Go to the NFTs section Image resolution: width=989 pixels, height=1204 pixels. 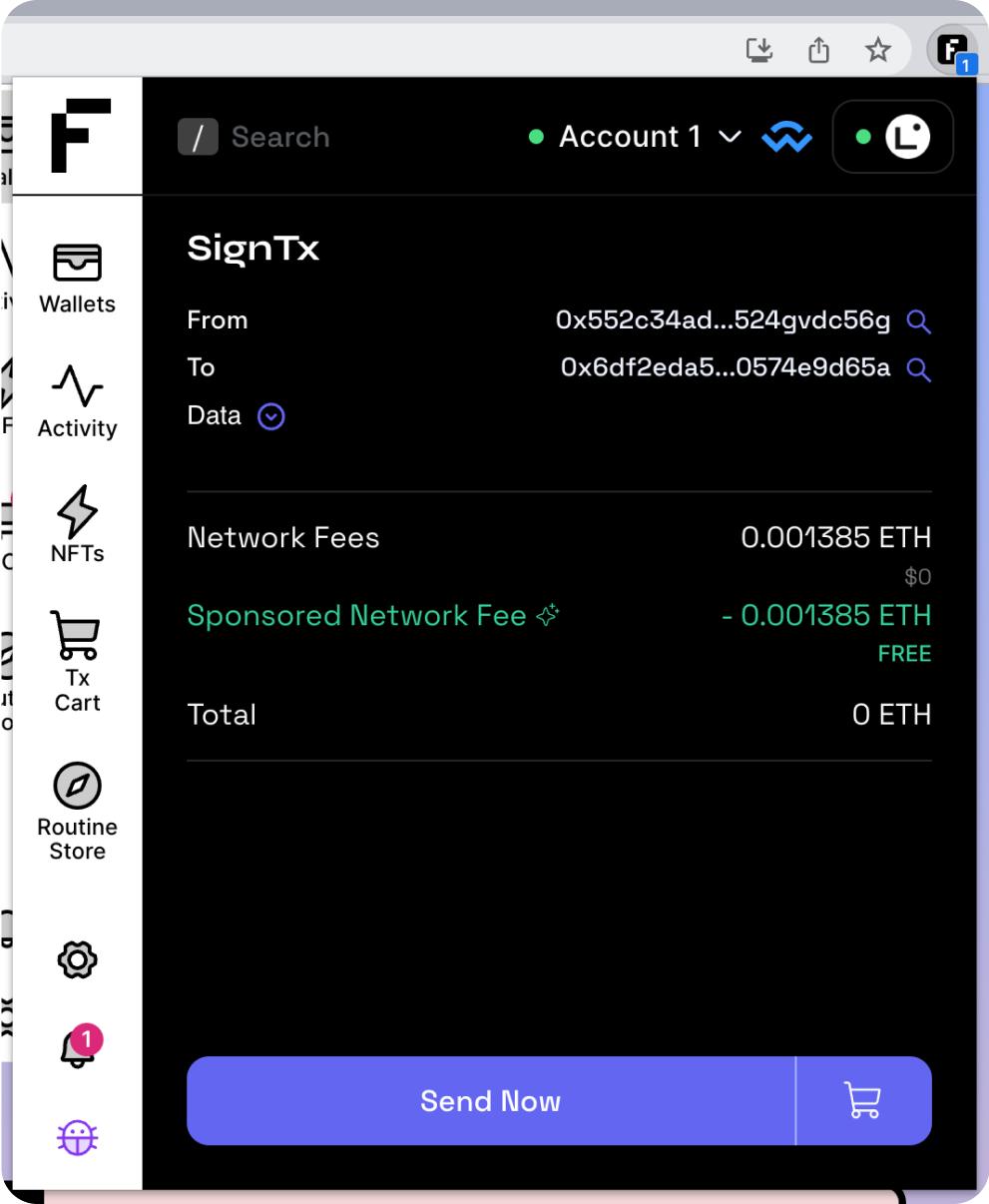tap(77, 526)
